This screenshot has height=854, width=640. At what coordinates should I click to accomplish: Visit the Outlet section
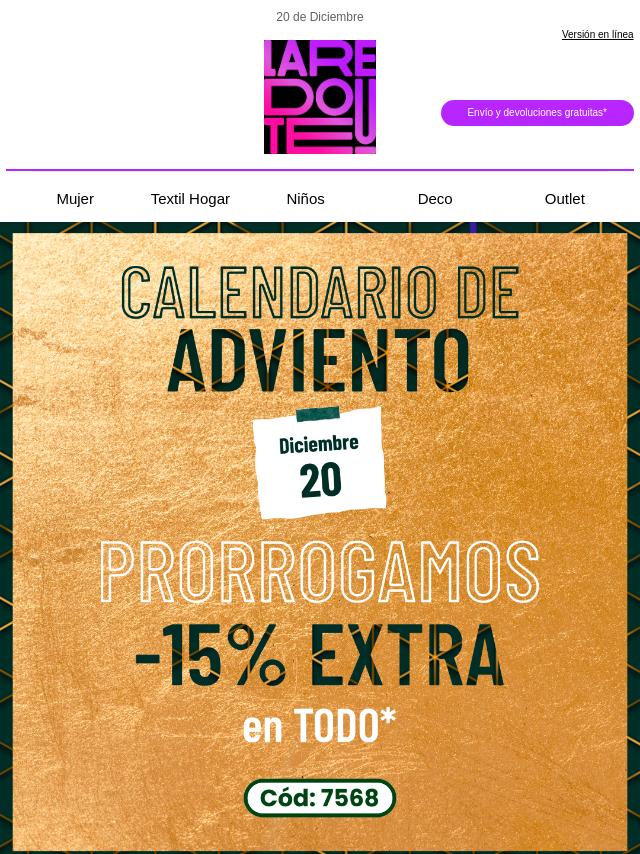[x=564, y=199]
